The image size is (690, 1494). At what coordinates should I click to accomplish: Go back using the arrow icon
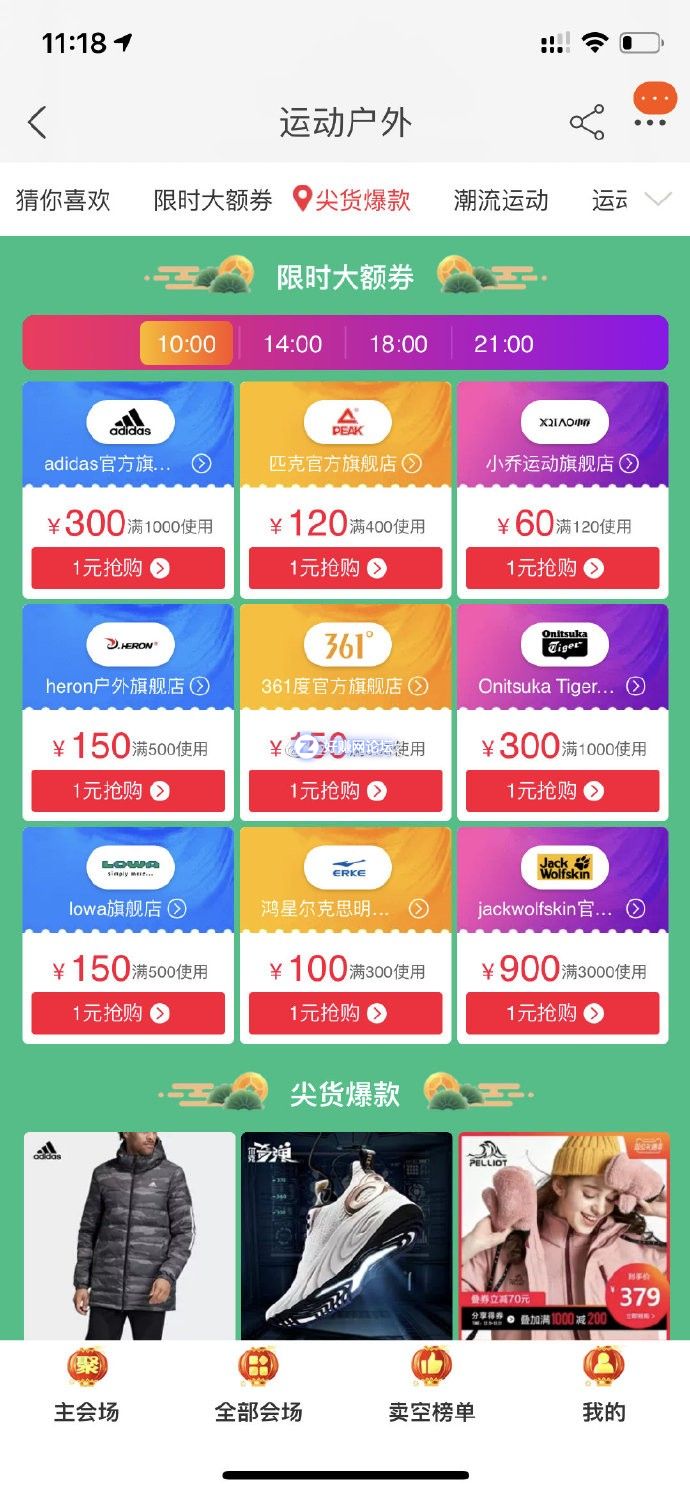pos(37,123)
